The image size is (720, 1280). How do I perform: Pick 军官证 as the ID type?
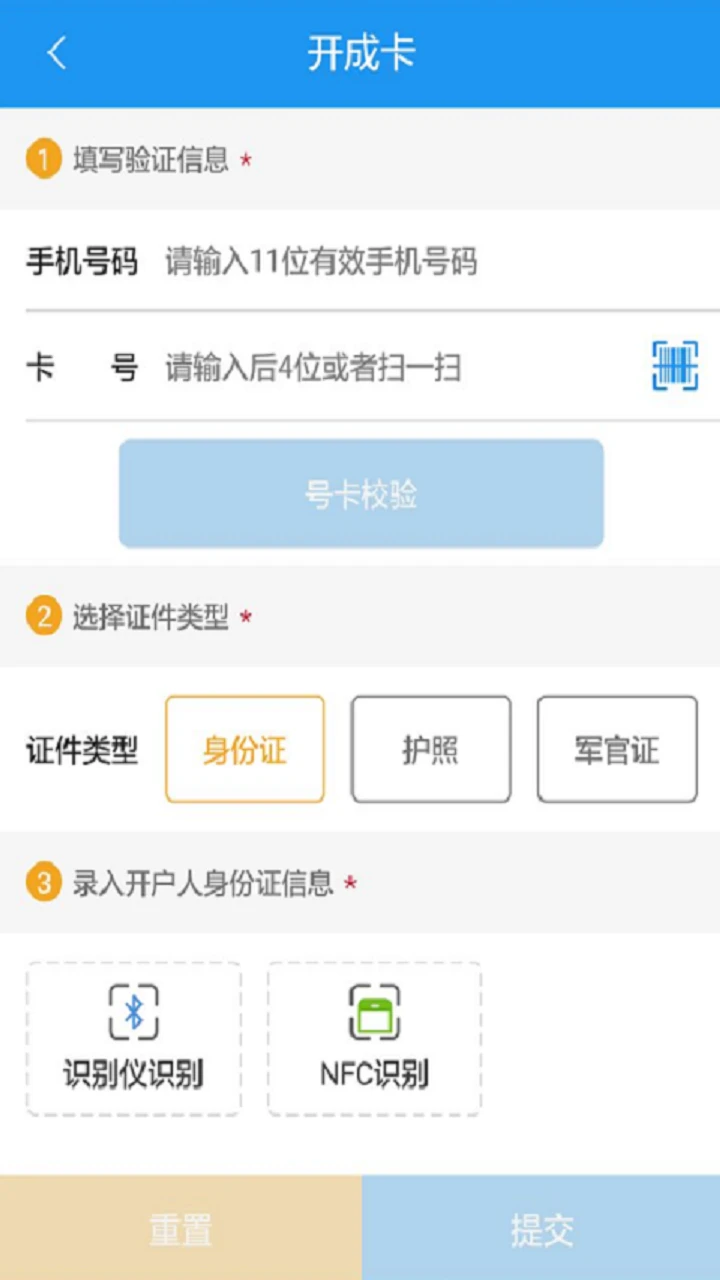(617, 750)
